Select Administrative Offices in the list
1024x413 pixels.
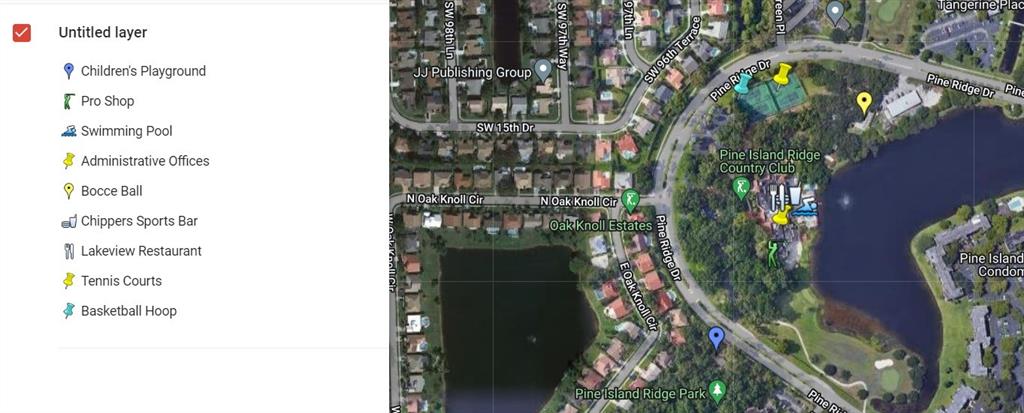coord(145,161)
